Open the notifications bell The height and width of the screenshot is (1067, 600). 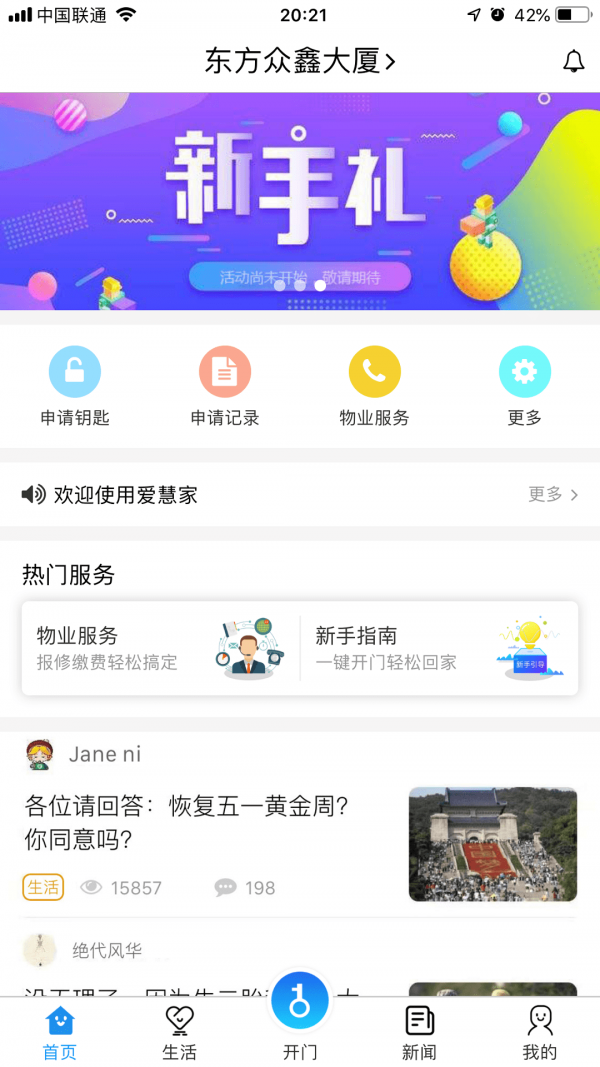point(573,62)
